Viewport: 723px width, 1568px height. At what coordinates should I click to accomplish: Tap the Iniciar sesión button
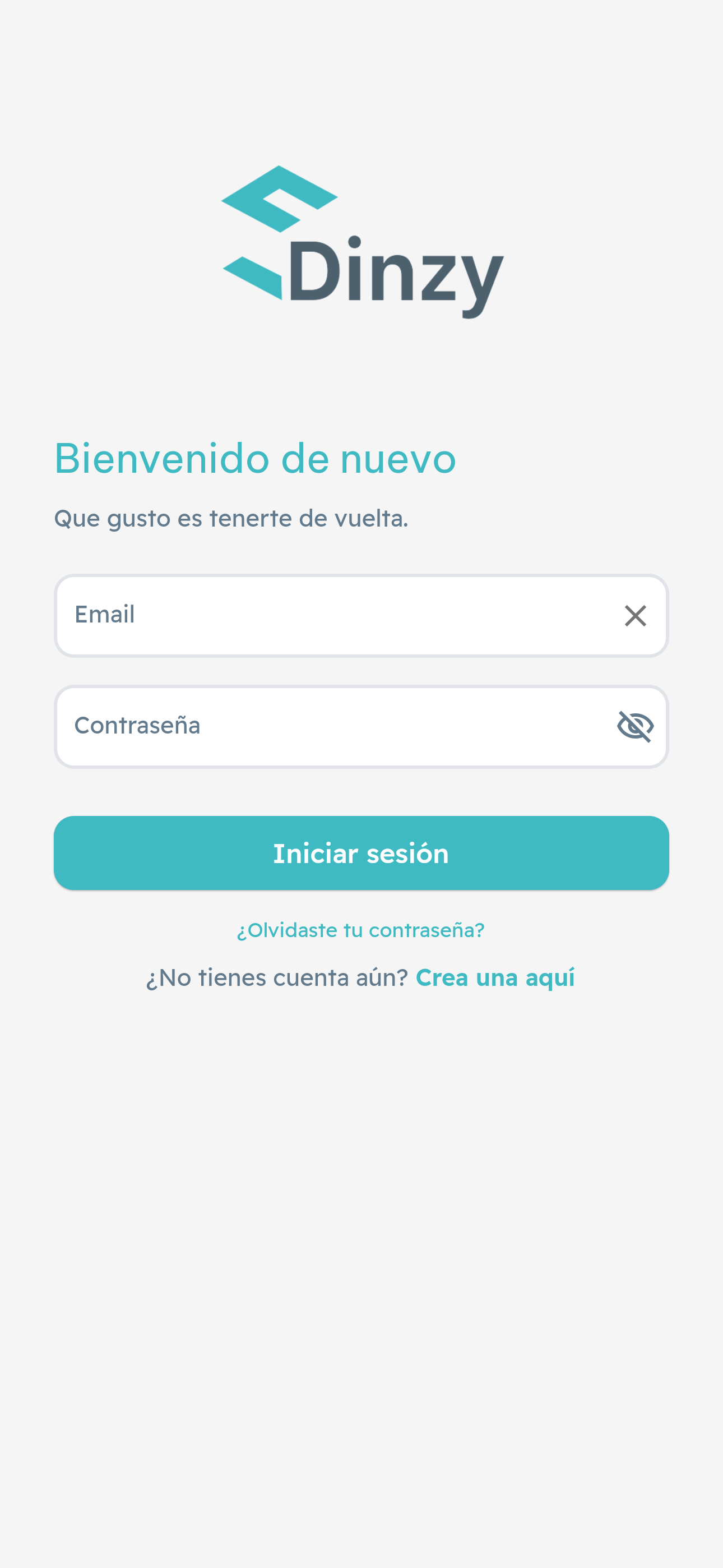point(361,853)
